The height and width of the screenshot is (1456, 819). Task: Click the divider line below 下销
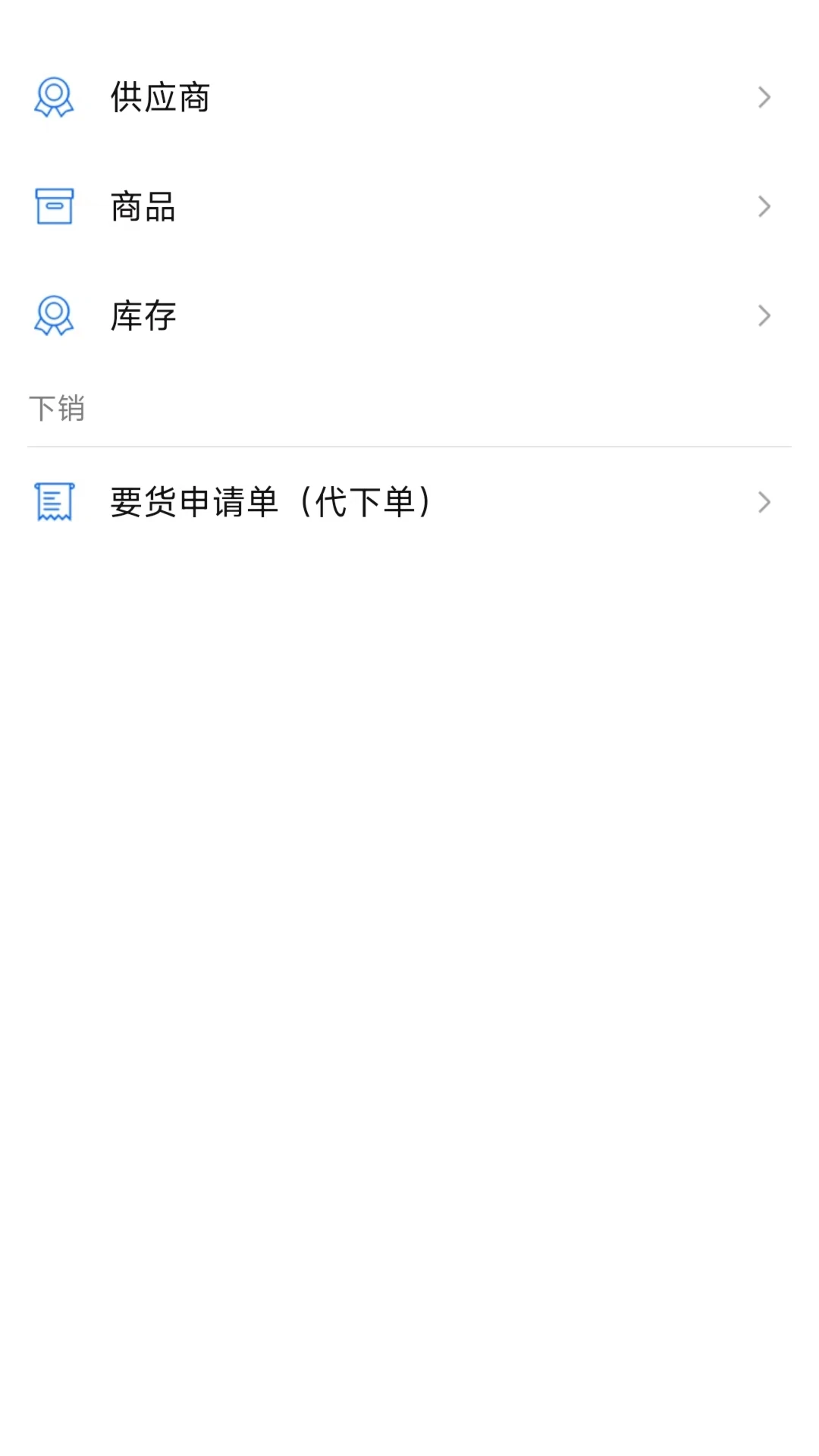coord(409,444)
